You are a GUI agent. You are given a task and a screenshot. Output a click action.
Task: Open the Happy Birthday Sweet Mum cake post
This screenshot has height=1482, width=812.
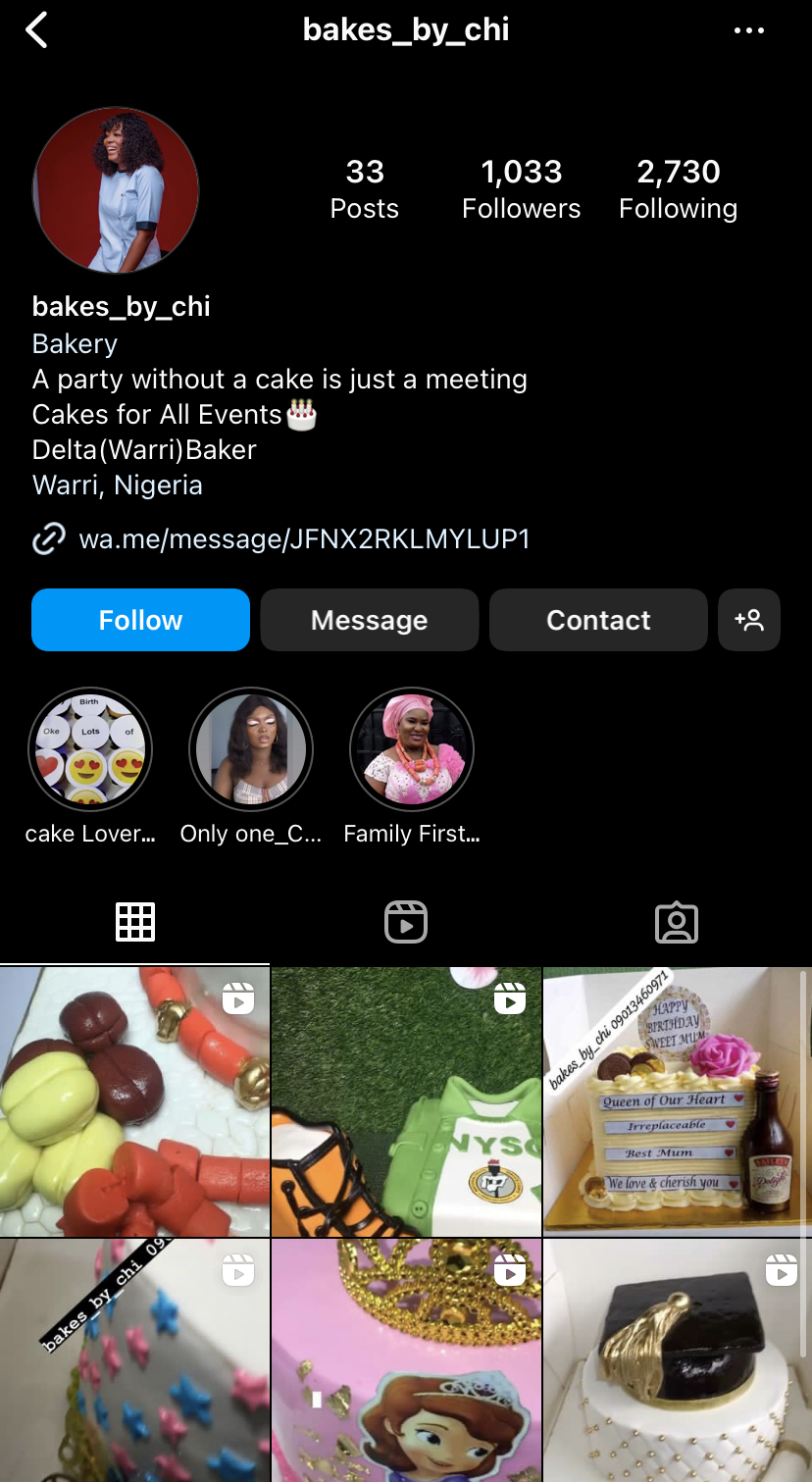677,1101
